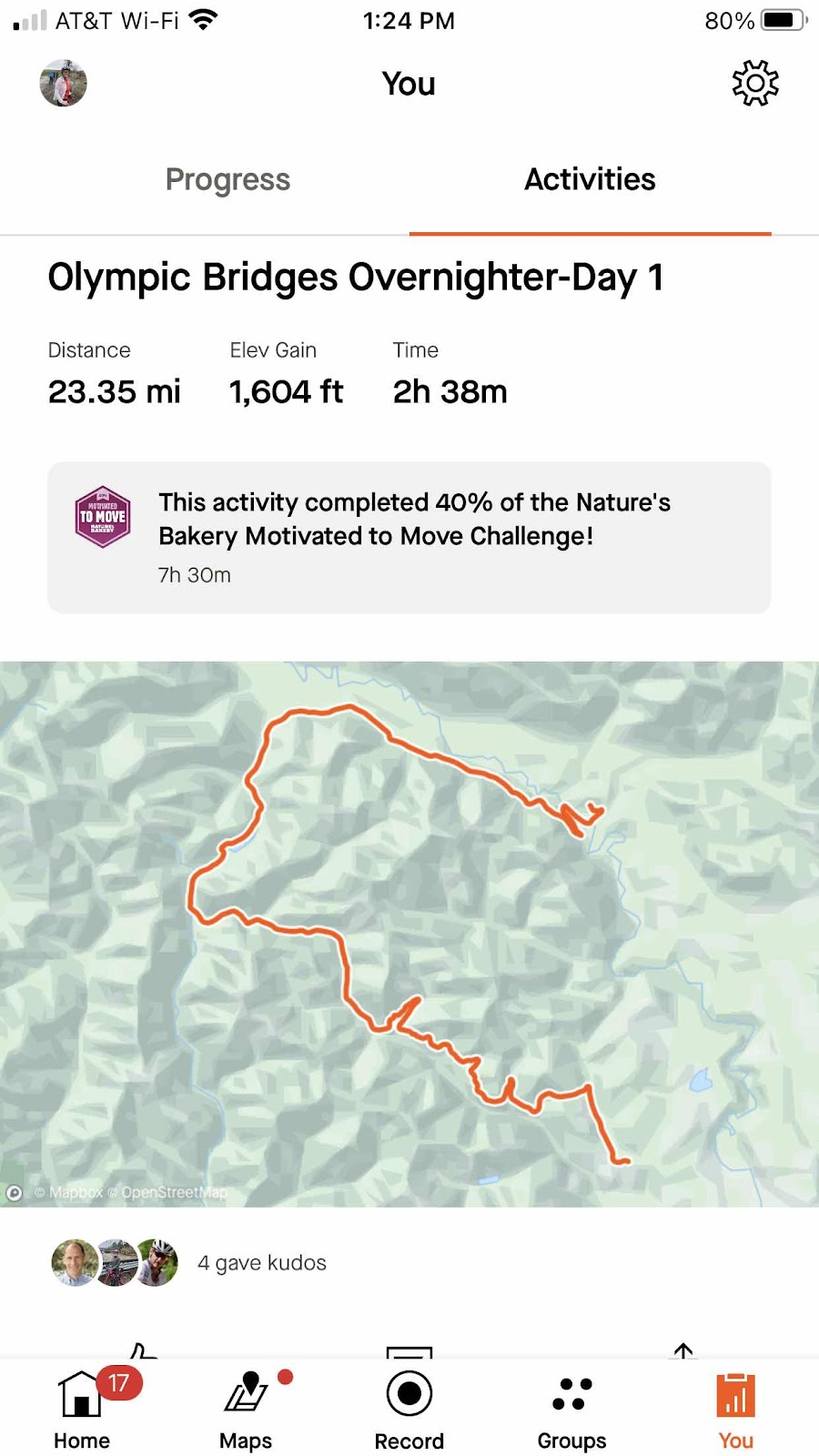Open your profile photo
819x1456 pixels.
tap(64, 84)
